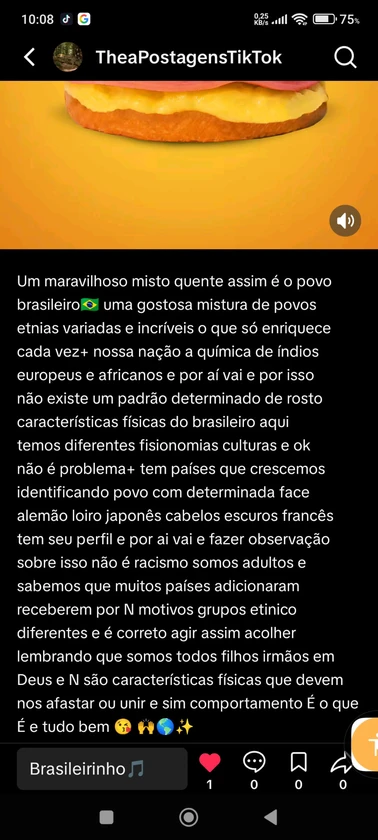The height and width of the screenshot is (840, 378).
Task: Go to the system home screen
Action: tap(188, 817)
